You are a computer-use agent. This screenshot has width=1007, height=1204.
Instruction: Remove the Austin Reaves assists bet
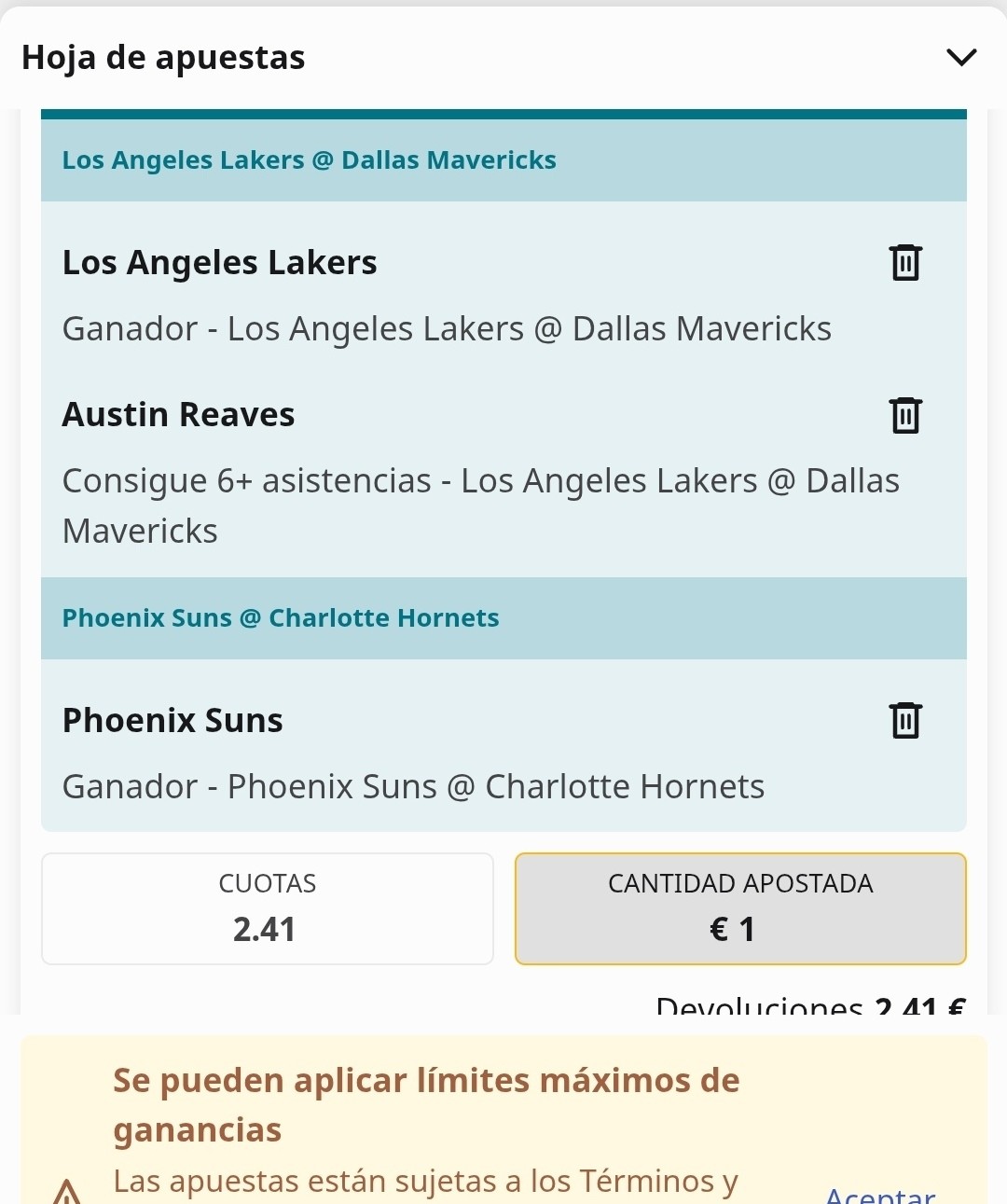pos(905,415)
